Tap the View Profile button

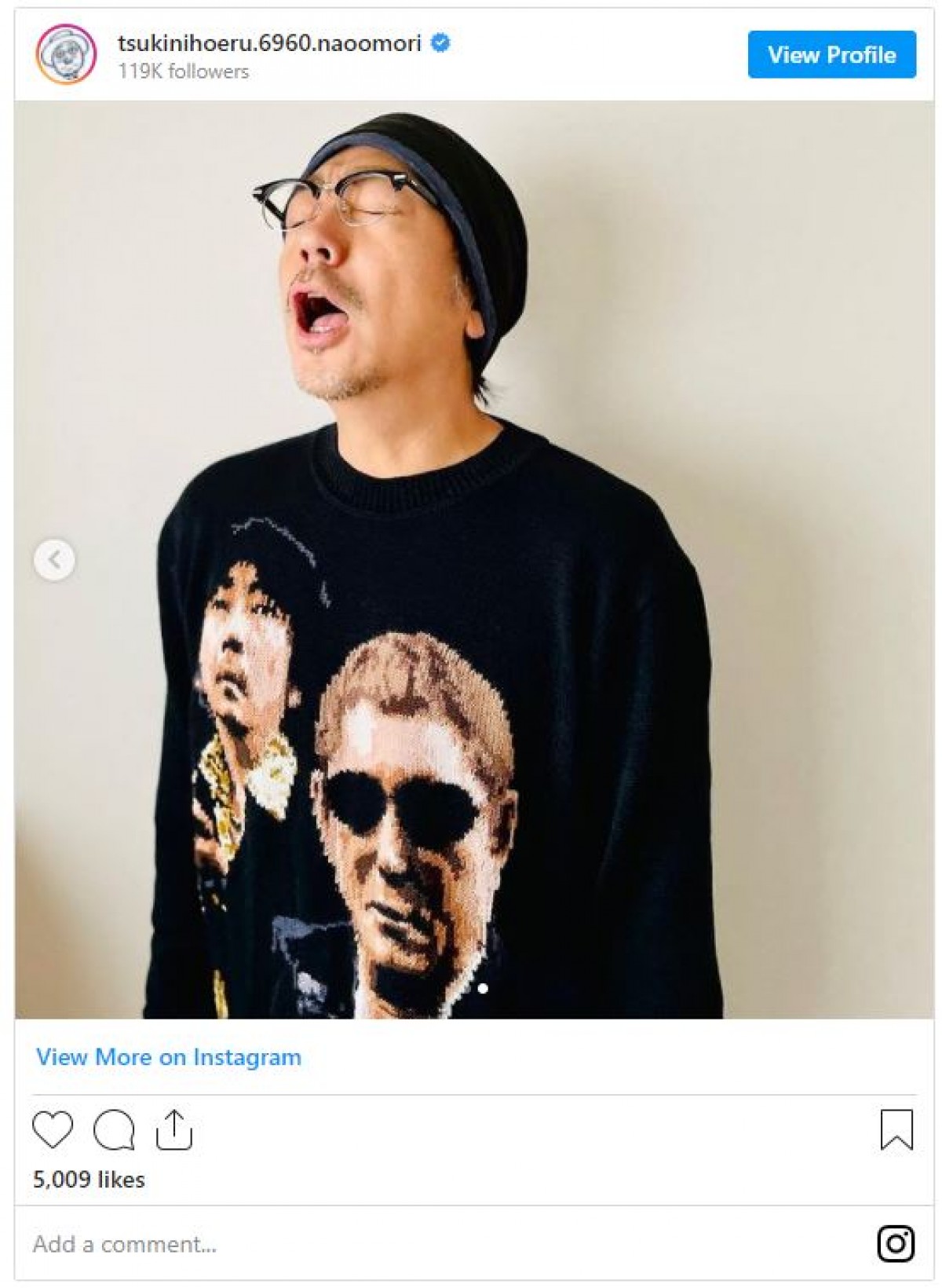[x=831, y=55]
